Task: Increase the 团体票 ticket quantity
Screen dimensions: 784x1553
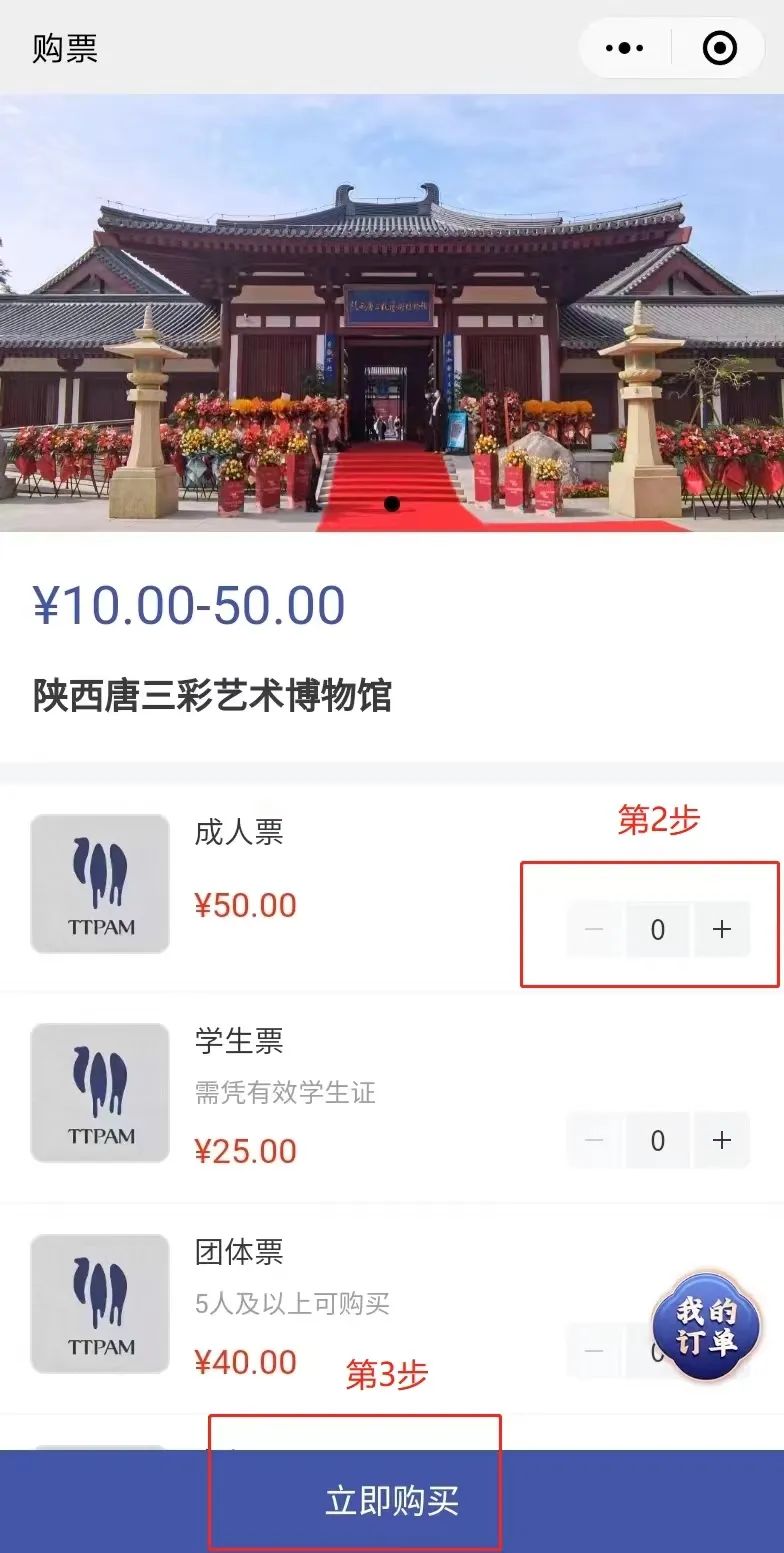Action: tap(722, 1350)
